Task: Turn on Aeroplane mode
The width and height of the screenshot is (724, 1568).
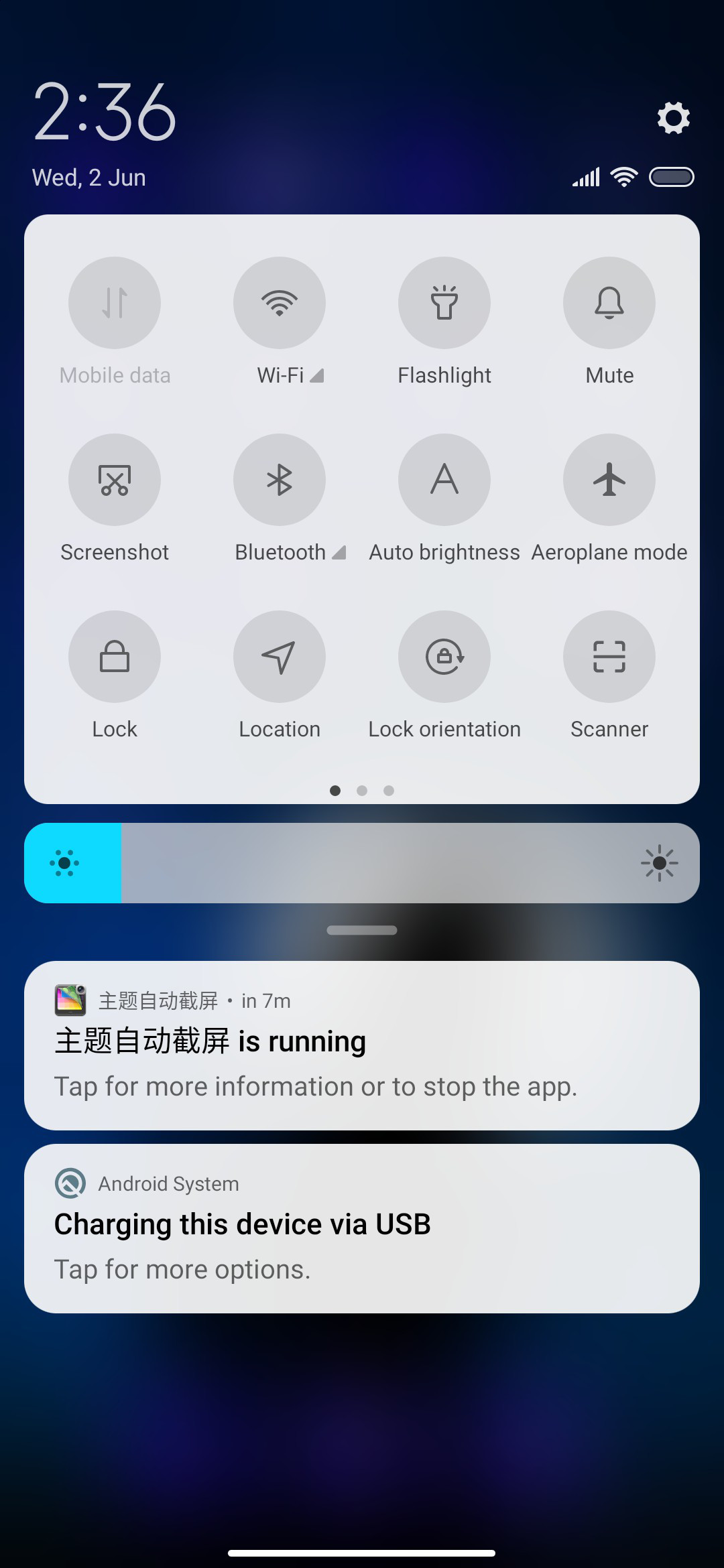Action: point(609,480)
